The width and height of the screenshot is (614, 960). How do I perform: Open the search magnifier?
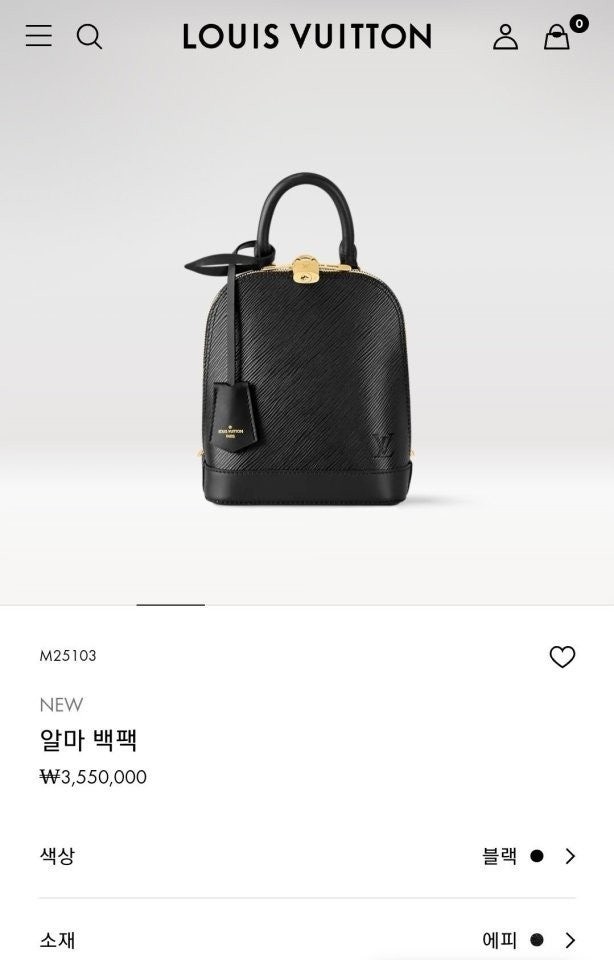(90, 37)
